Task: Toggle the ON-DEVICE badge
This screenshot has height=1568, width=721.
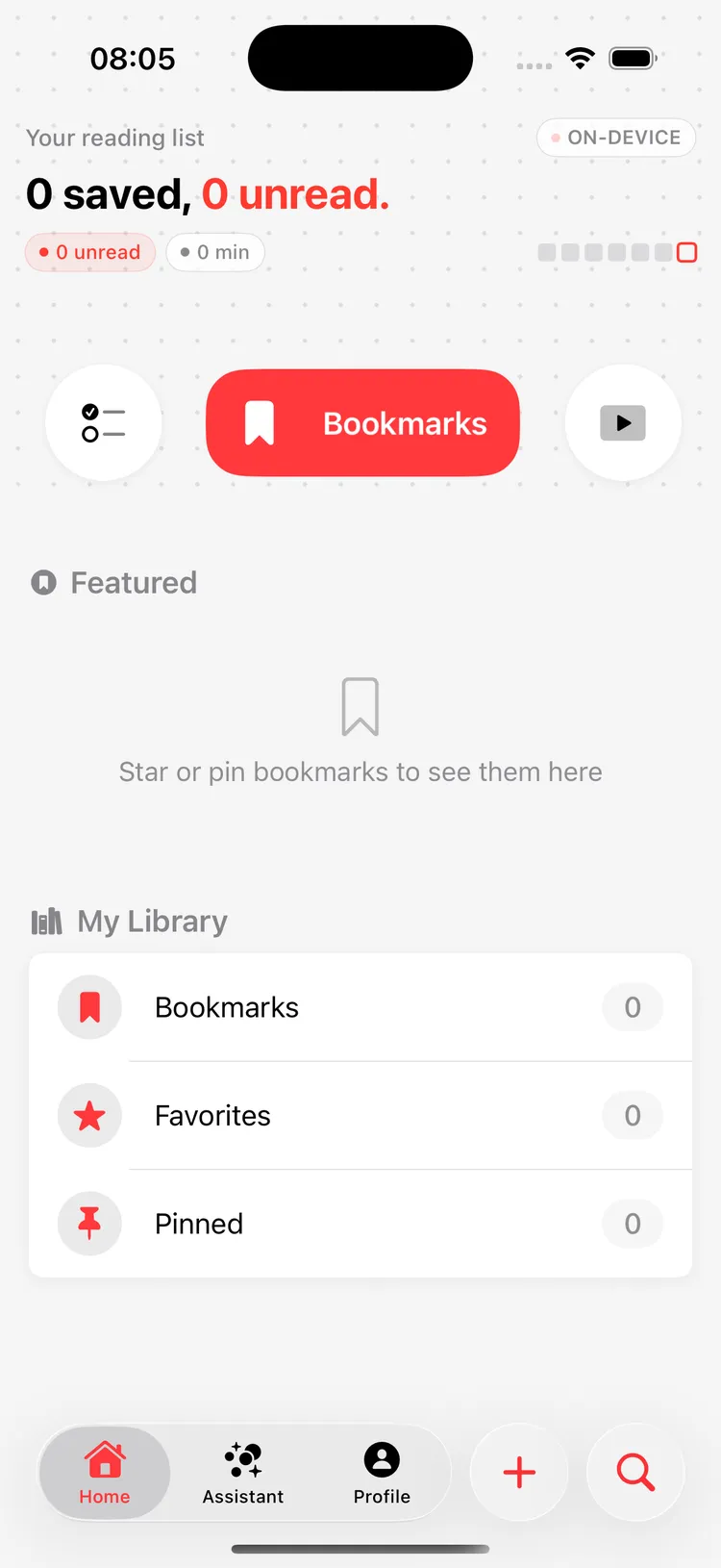Action: click(615, 138)
